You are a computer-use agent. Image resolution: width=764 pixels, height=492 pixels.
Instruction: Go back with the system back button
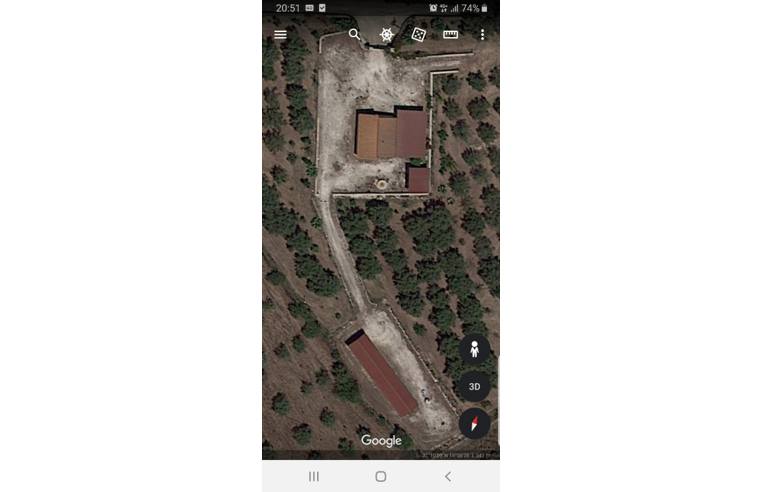click(x=447, y=476)
